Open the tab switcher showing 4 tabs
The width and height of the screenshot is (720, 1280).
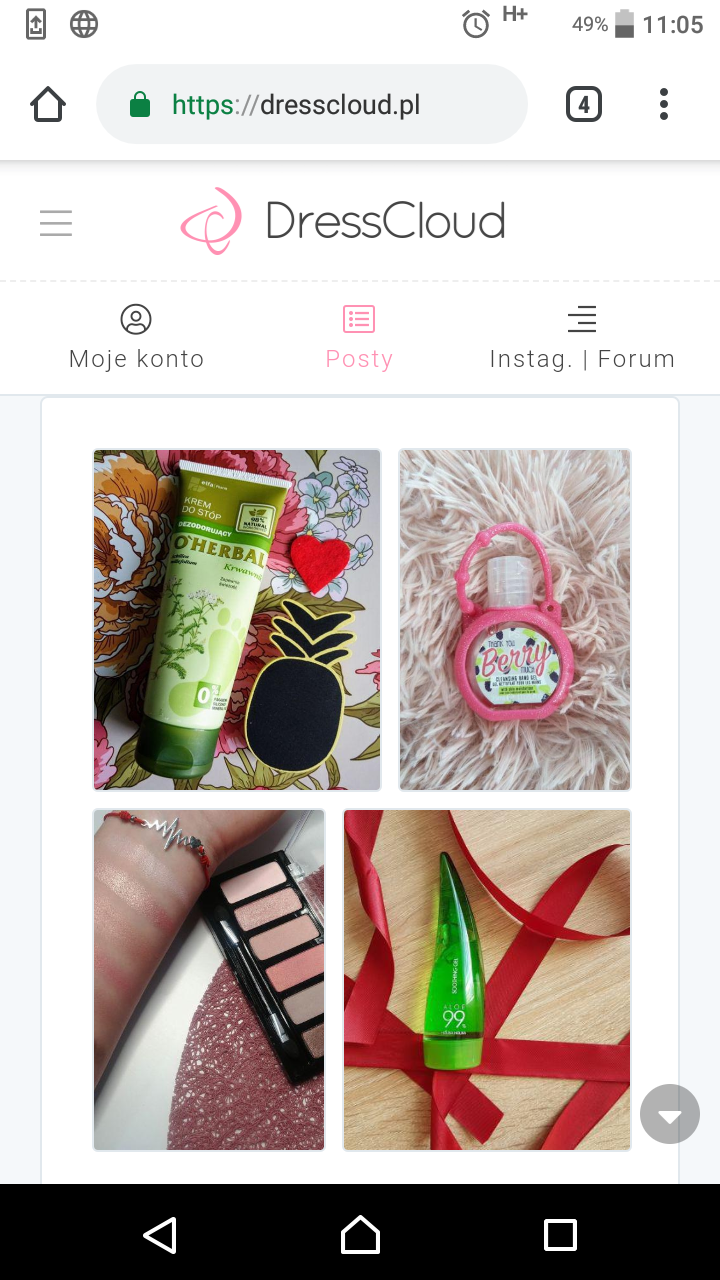584,104
